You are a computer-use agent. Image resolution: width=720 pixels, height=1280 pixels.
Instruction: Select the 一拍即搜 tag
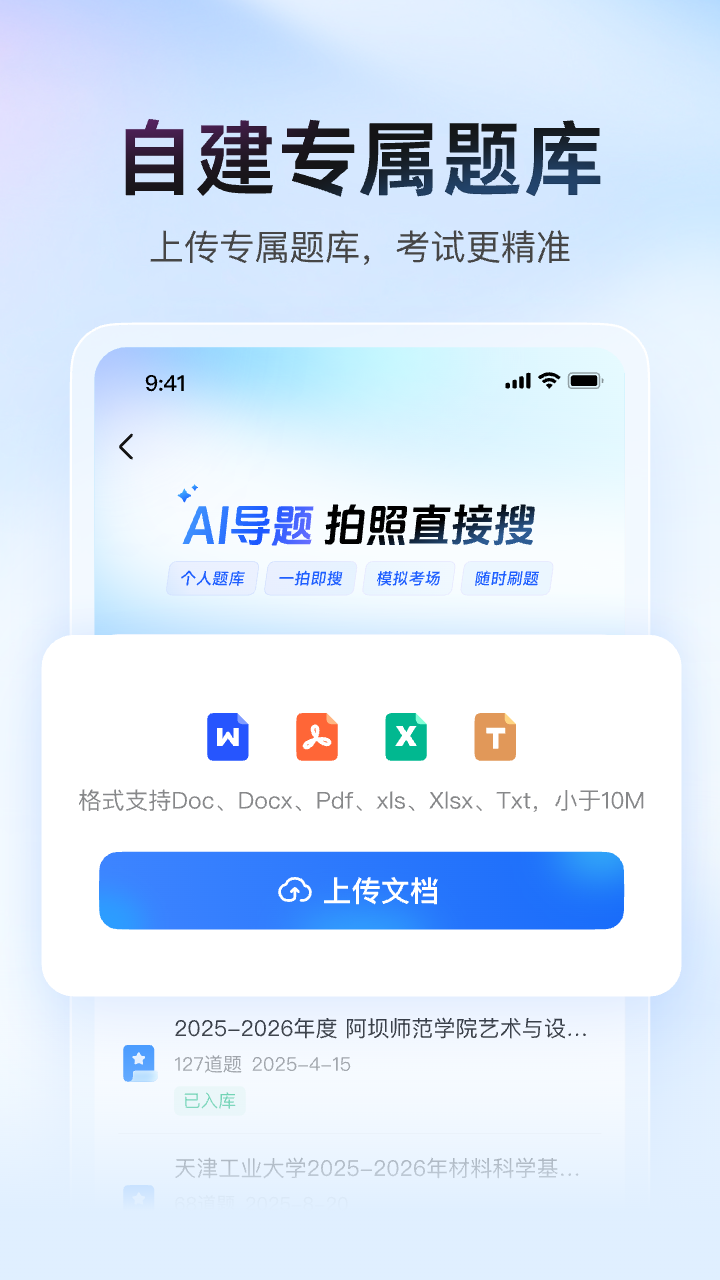(x=310, y=577)
